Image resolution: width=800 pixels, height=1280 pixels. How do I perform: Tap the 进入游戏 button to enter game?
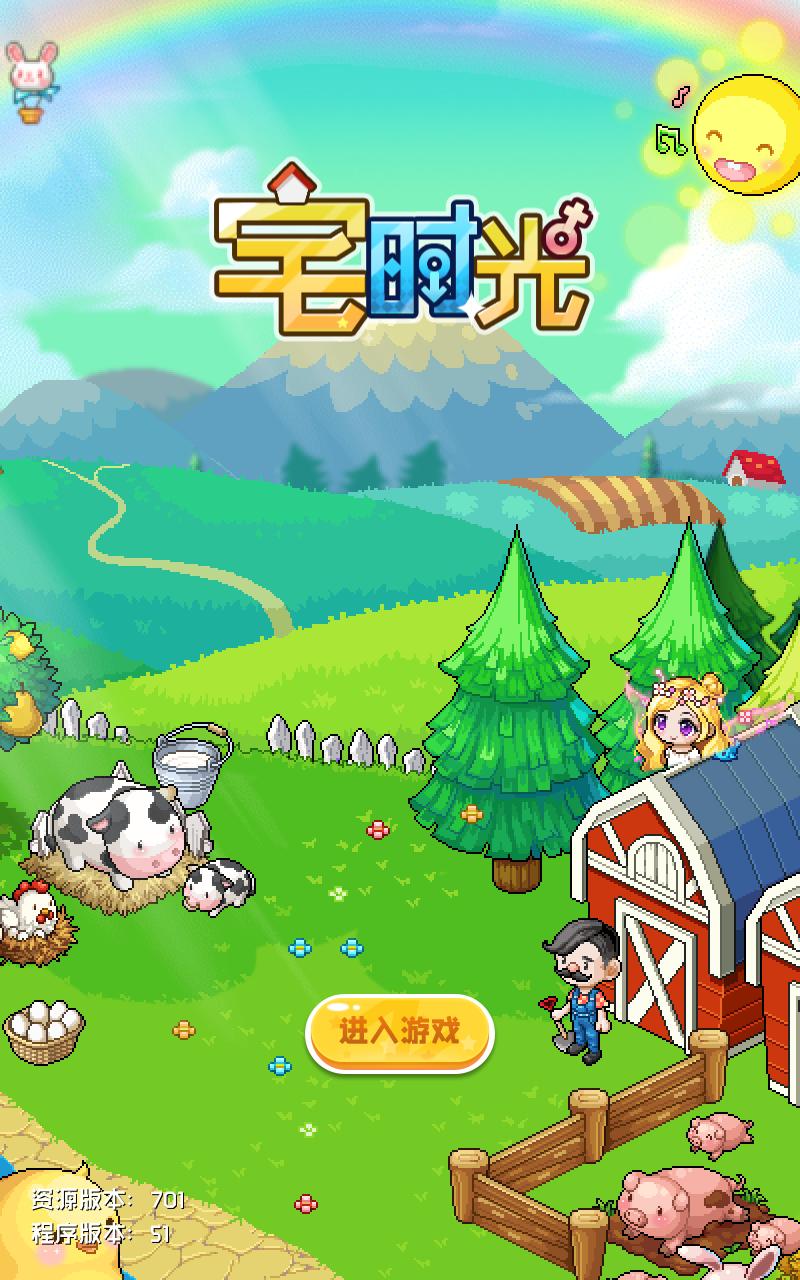click(400, 1033)
